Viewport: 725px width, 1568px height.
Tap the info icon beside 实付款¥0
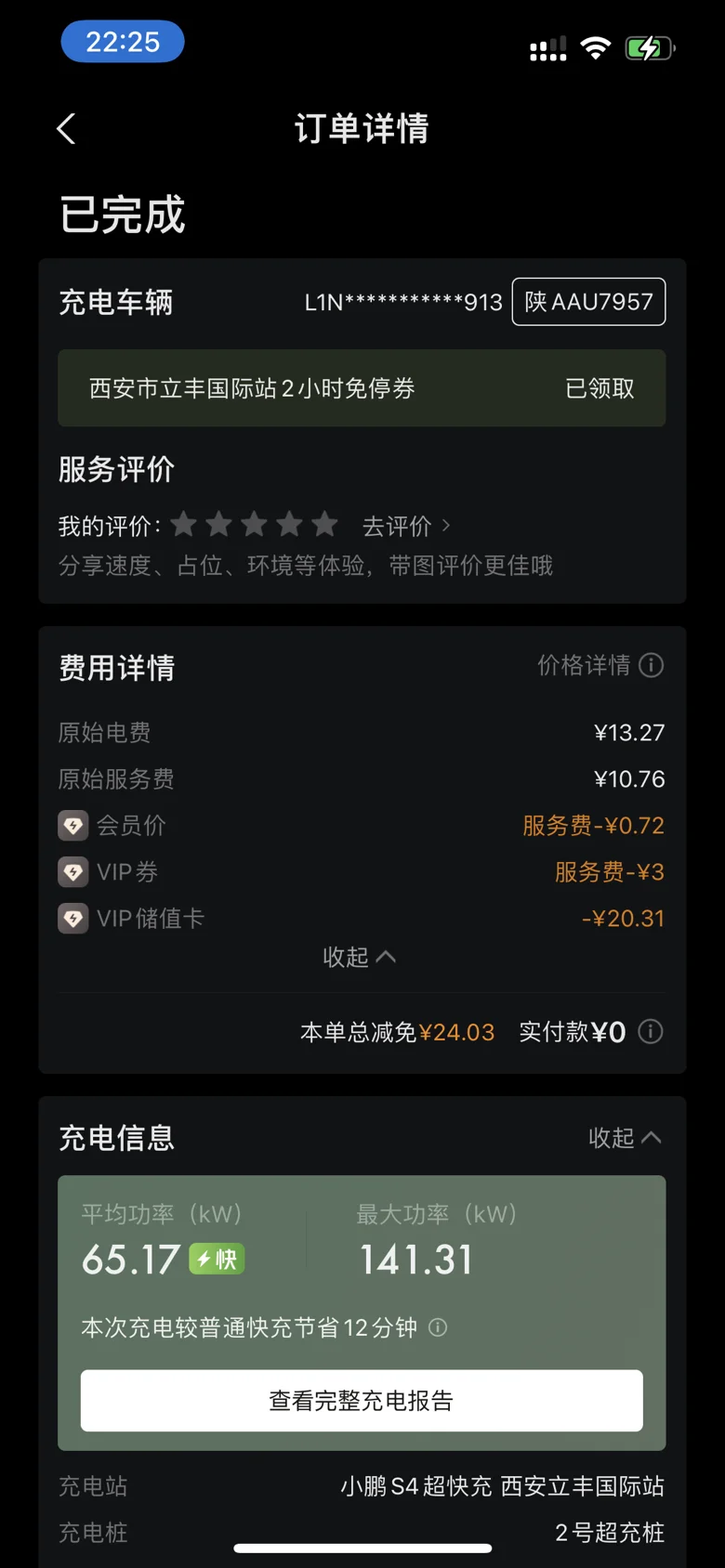652,1031
